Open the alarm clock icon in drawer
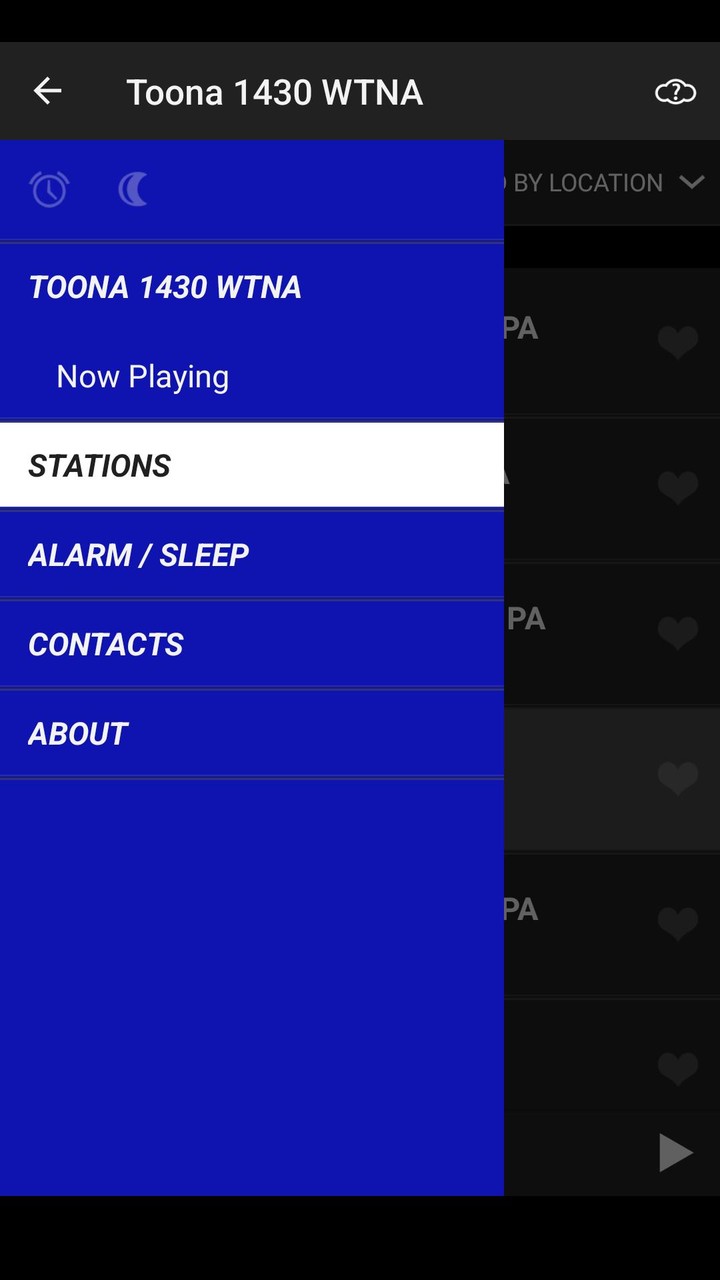Screen dimensions: 720x1280 pos(49,189)
